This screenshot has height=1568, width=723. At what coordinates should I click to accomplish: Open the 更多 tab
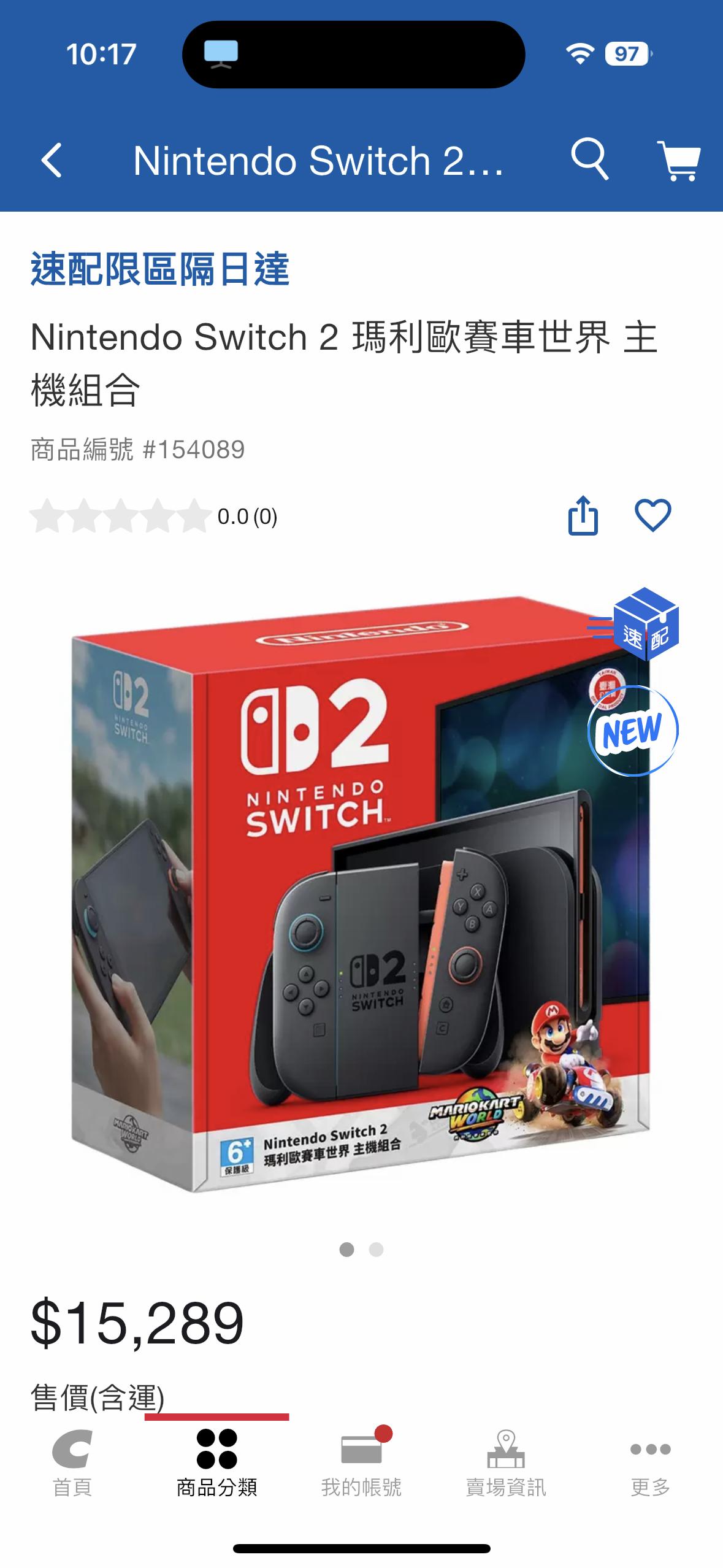(650, 1463)
